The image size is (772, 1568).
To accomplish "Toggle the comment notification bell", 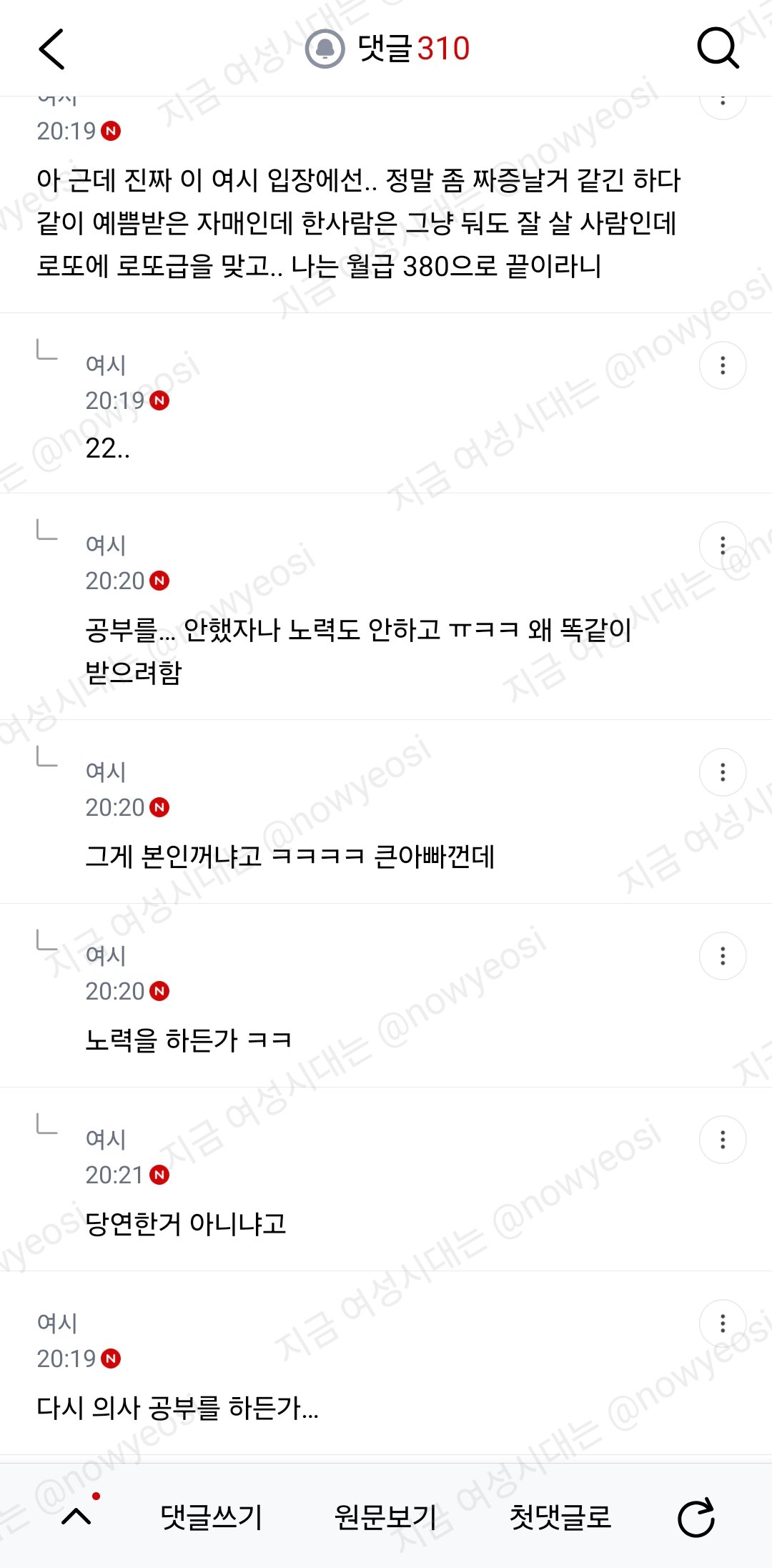I will (325, 49).
